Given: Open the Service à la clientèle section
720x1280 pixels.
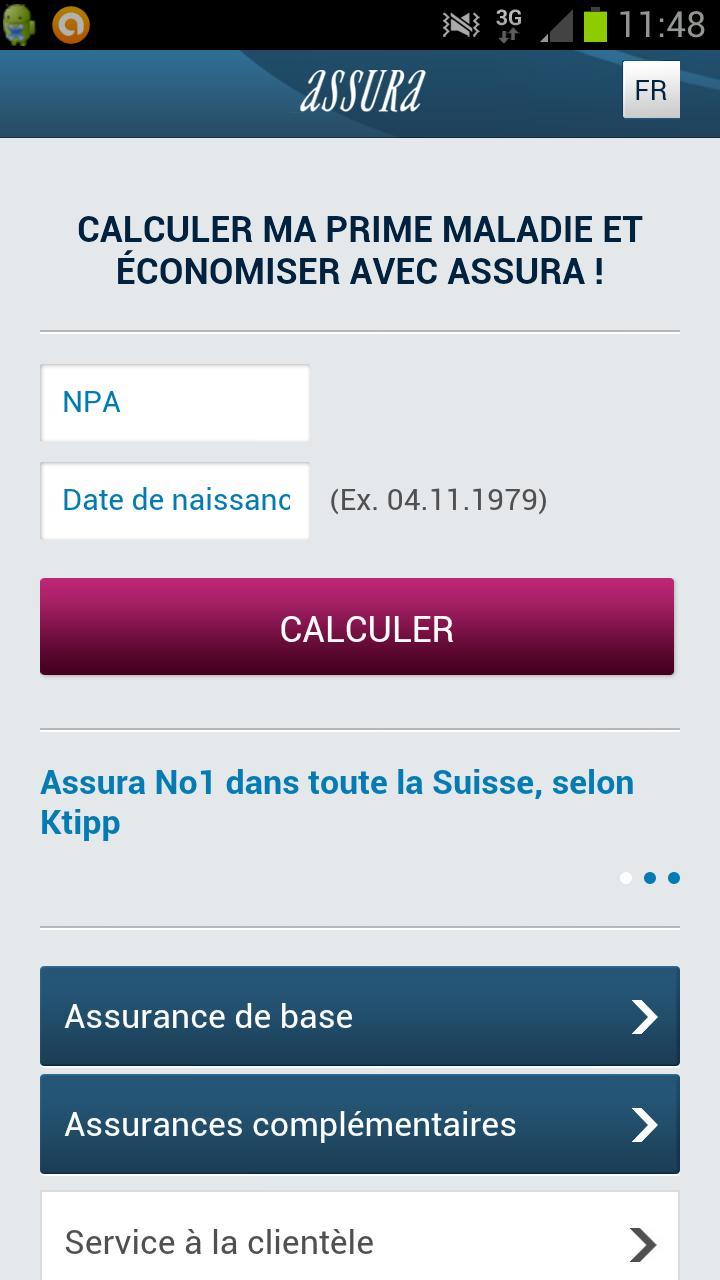Looking at the screenshot, I should (360, 1243).
